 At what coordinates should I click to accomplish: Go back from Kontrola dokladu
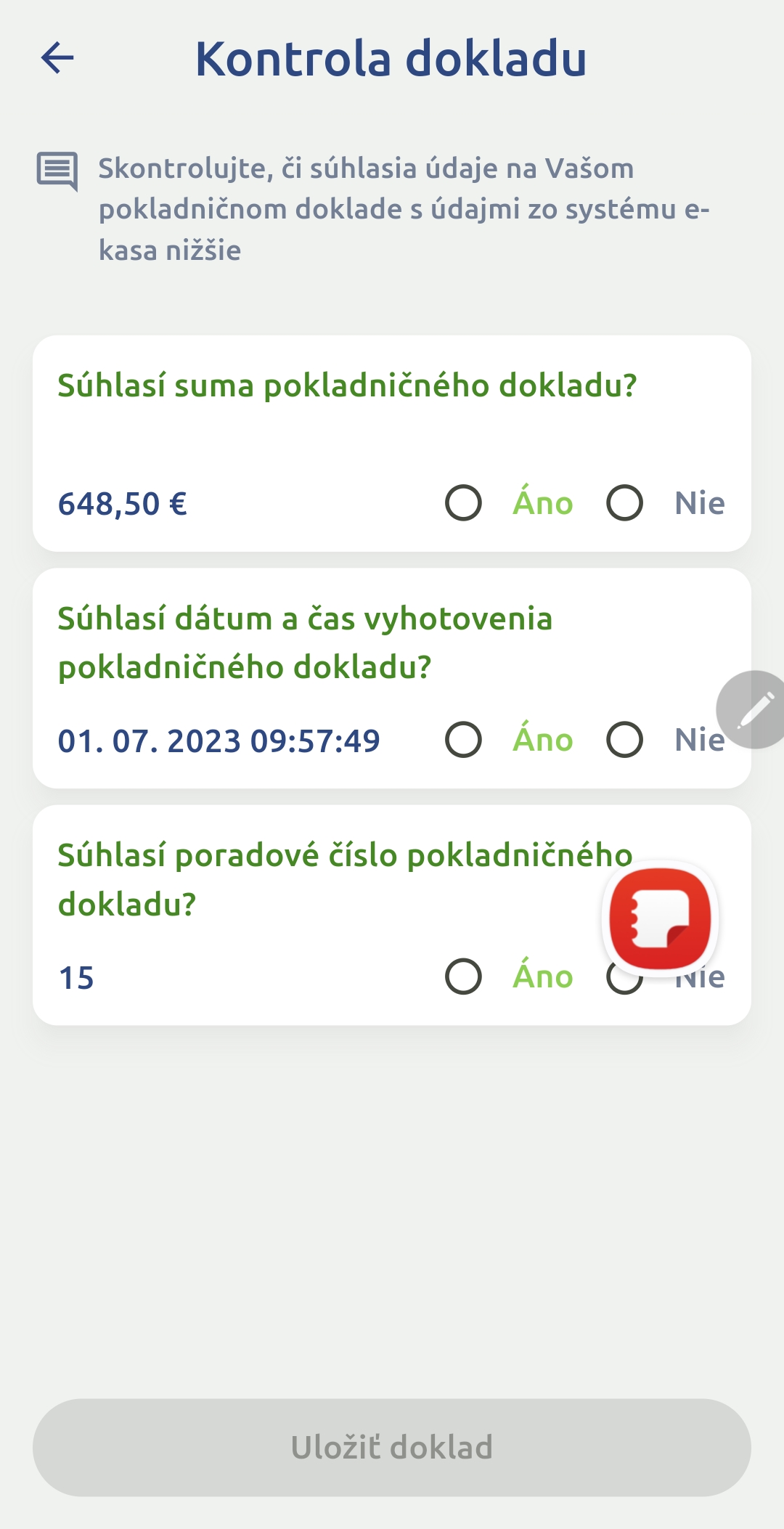point(58,58)
